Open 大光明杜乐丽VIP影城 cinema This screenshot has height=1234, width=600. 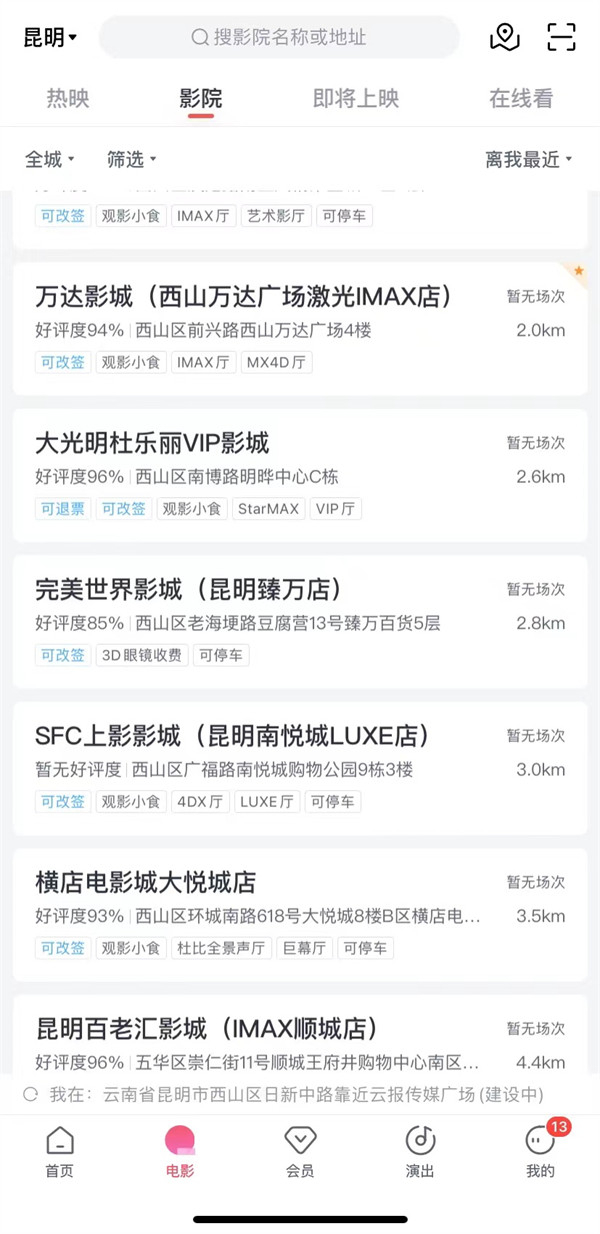click(x=152, y=443)
